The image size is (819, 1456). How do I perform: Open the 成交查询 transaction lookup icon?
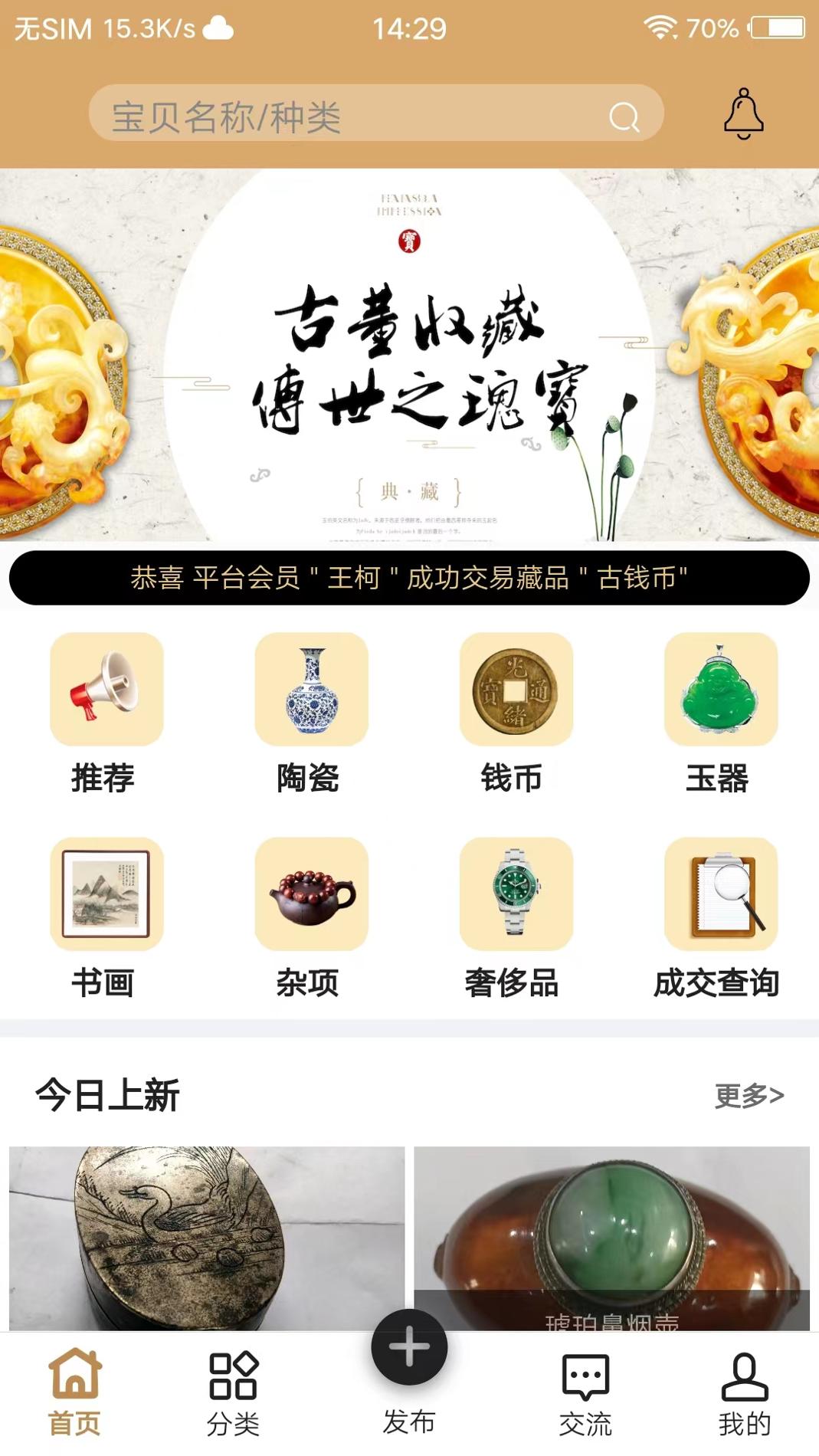(719, 897)
